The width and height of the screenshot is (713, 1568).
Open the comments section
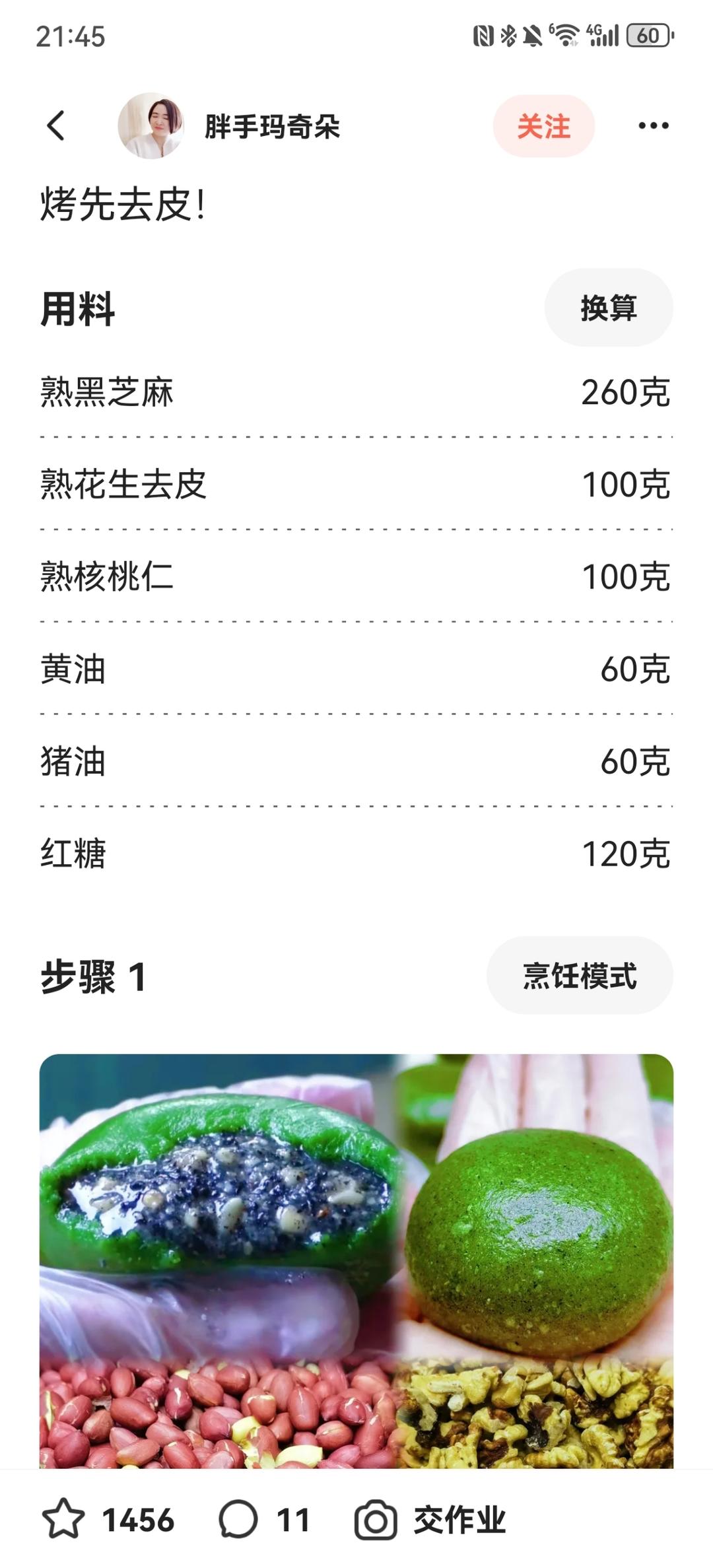coord(239,1520)
